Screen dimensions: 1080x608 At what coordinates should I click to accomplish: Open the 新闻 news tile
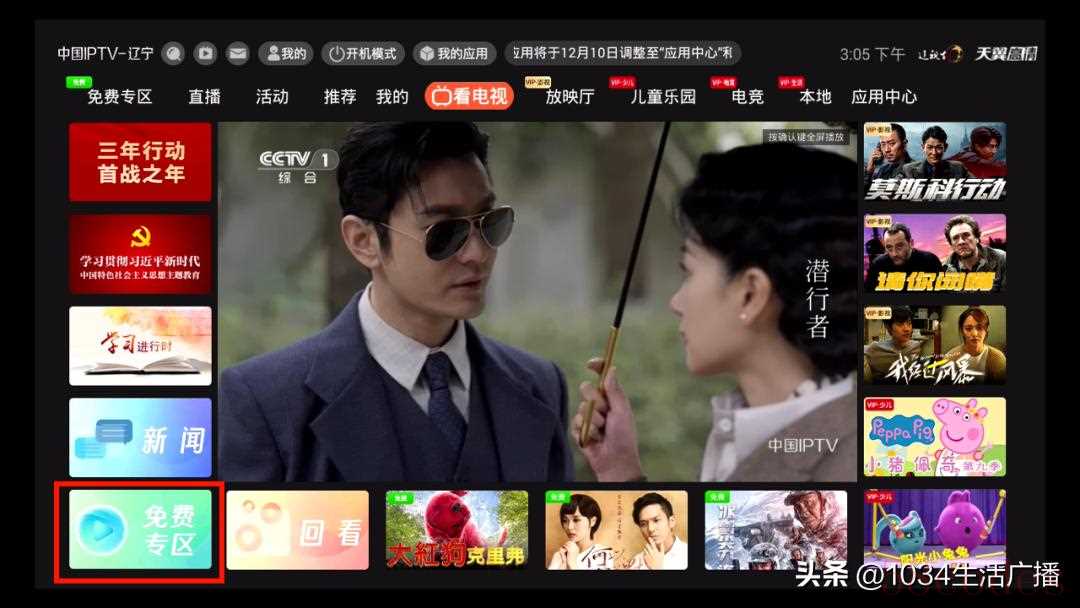click(140, 438)
